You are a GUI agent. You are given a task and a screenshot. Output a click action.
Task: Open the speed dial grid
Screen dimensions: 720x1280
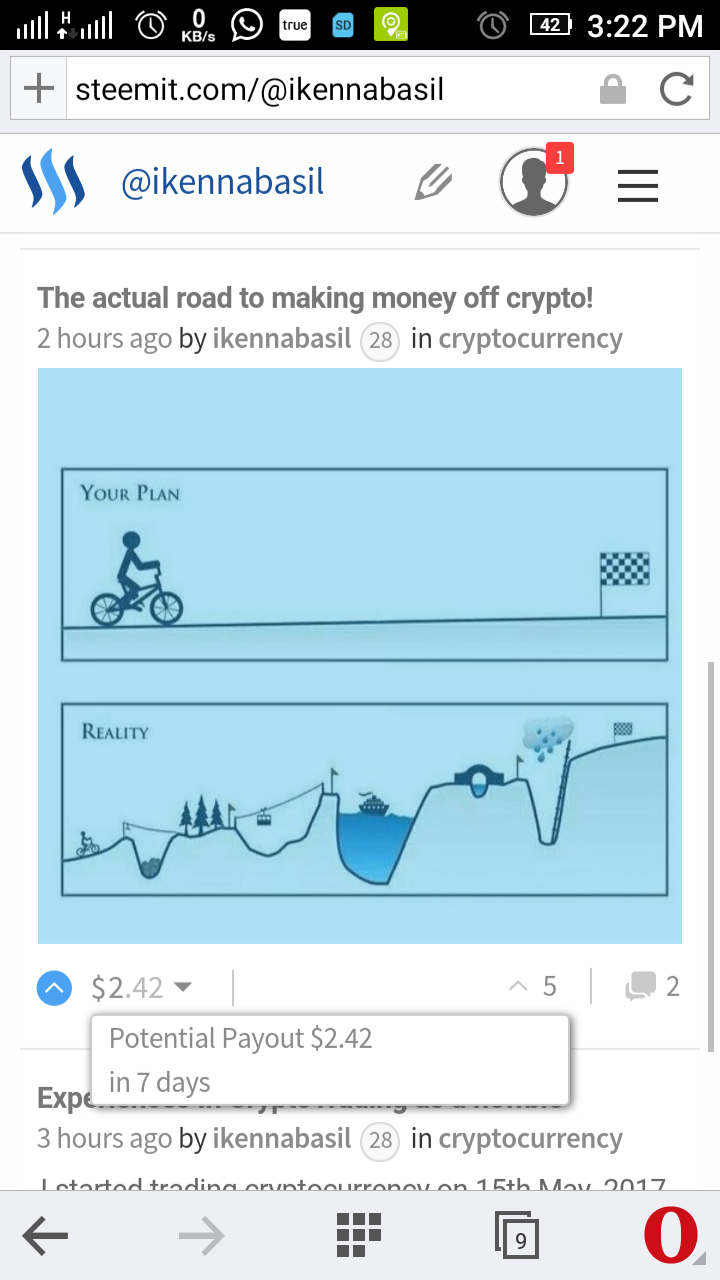coord(359,1236)
